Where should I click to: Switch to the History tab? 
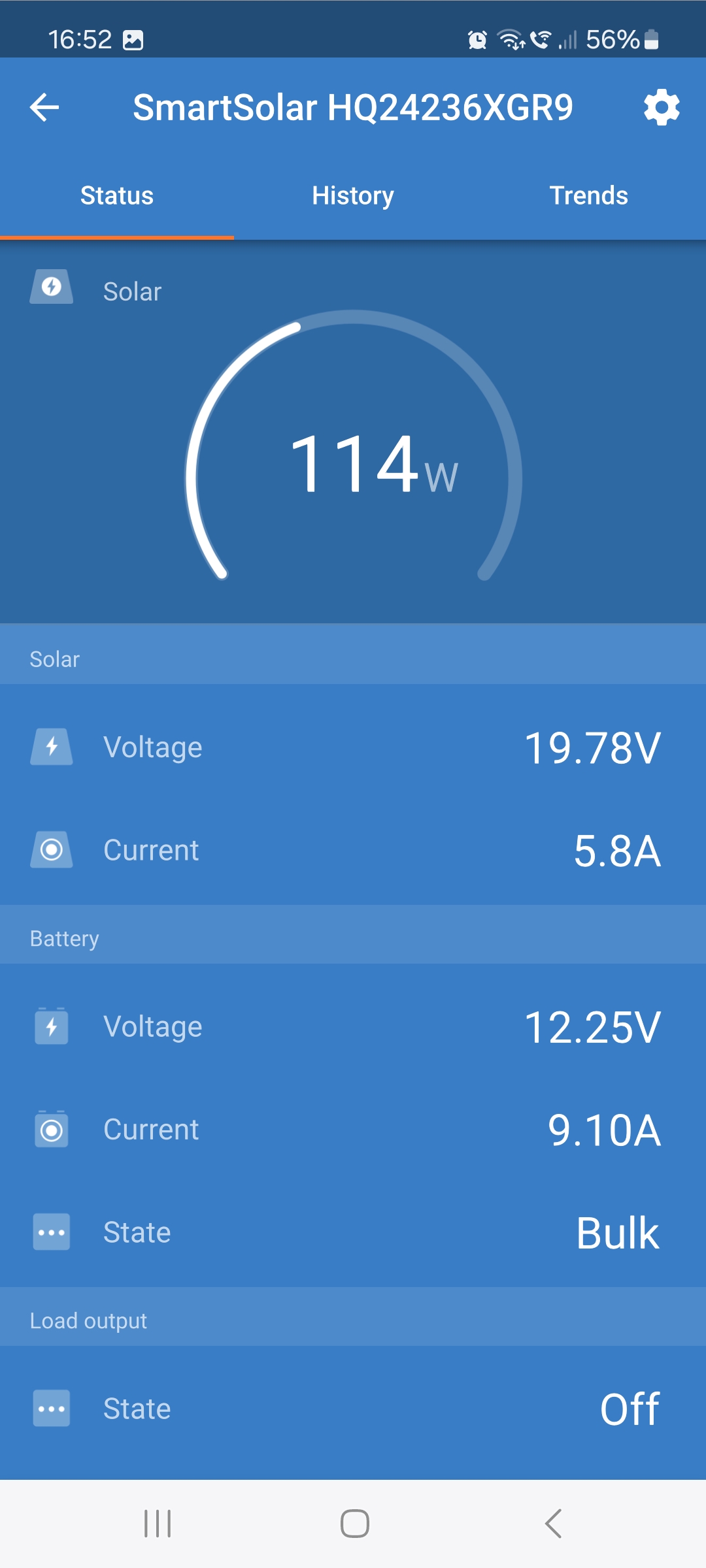coord(353,195)
